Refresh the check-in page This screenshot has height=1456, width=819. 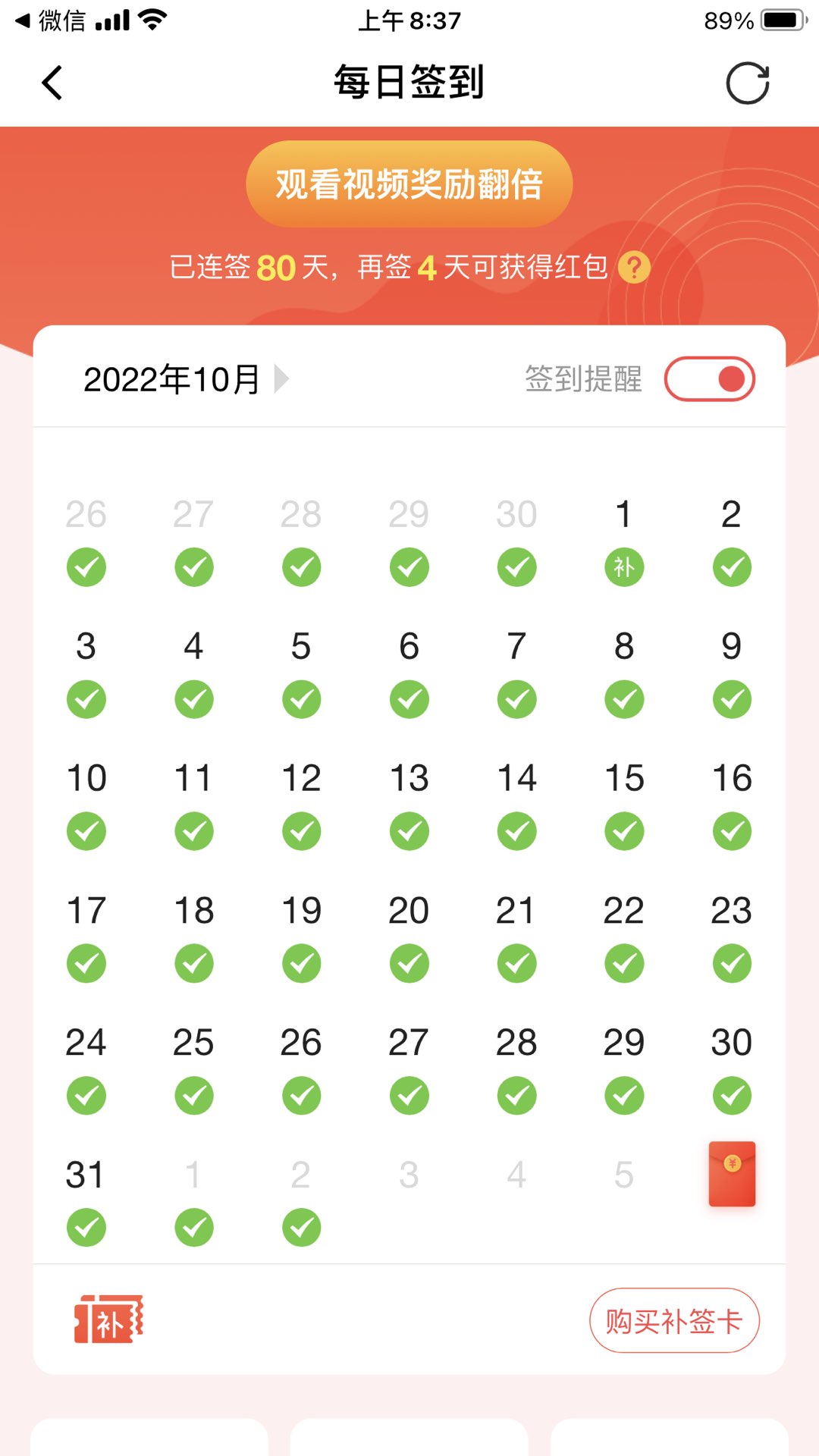[747, 83]
